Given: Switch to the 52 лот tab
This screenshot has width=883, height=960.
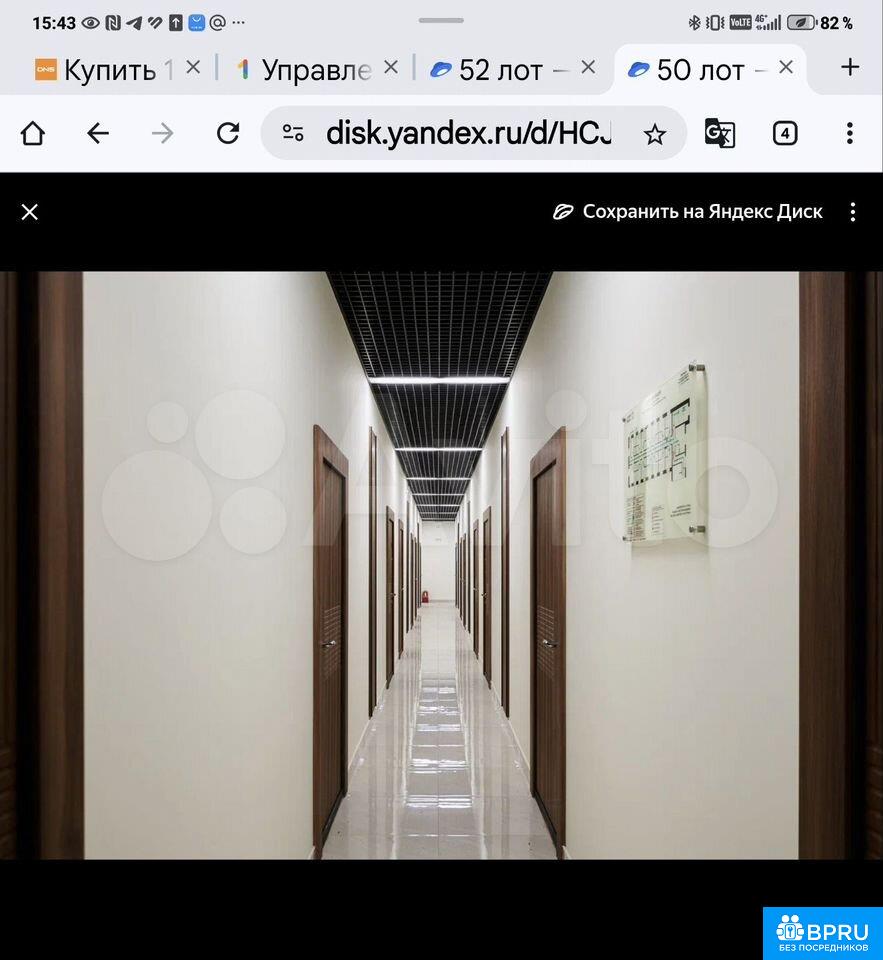Looking at the screenshot, I should pyautogui.click(x=499, y=69).
